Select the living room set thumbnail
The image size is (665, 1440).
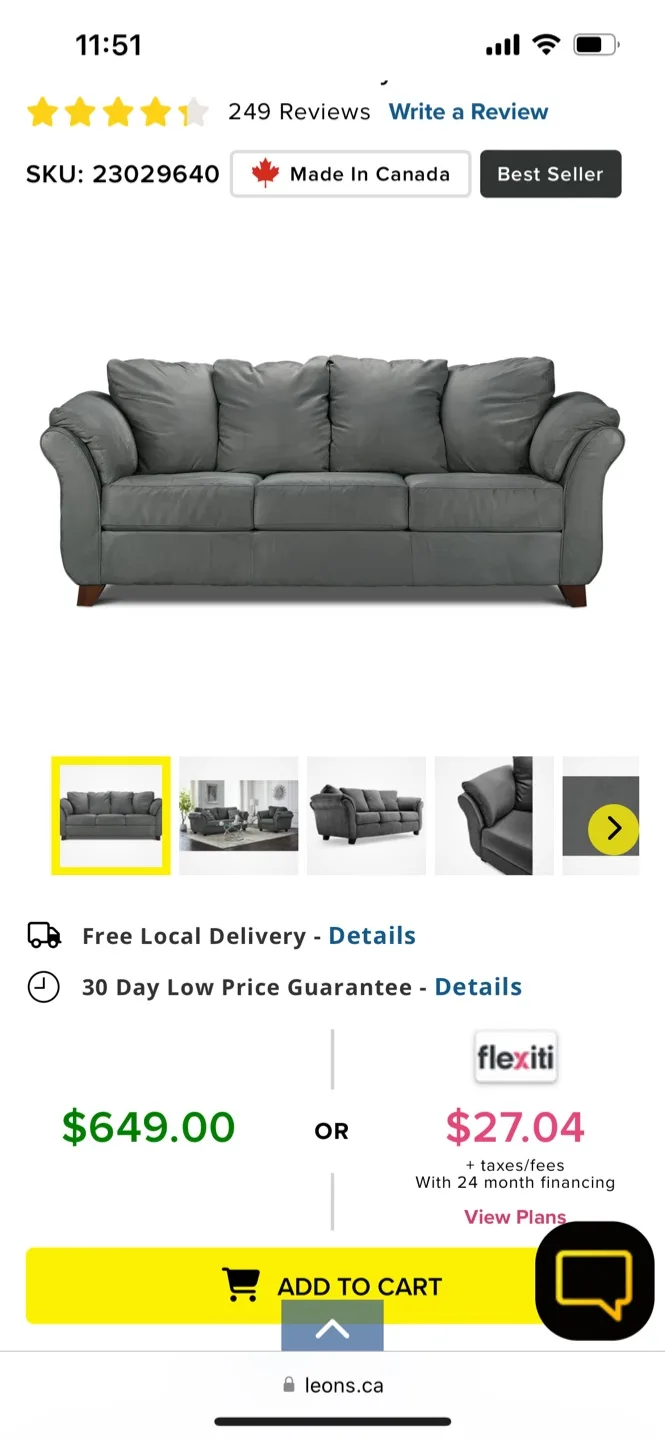coord(239,816)
